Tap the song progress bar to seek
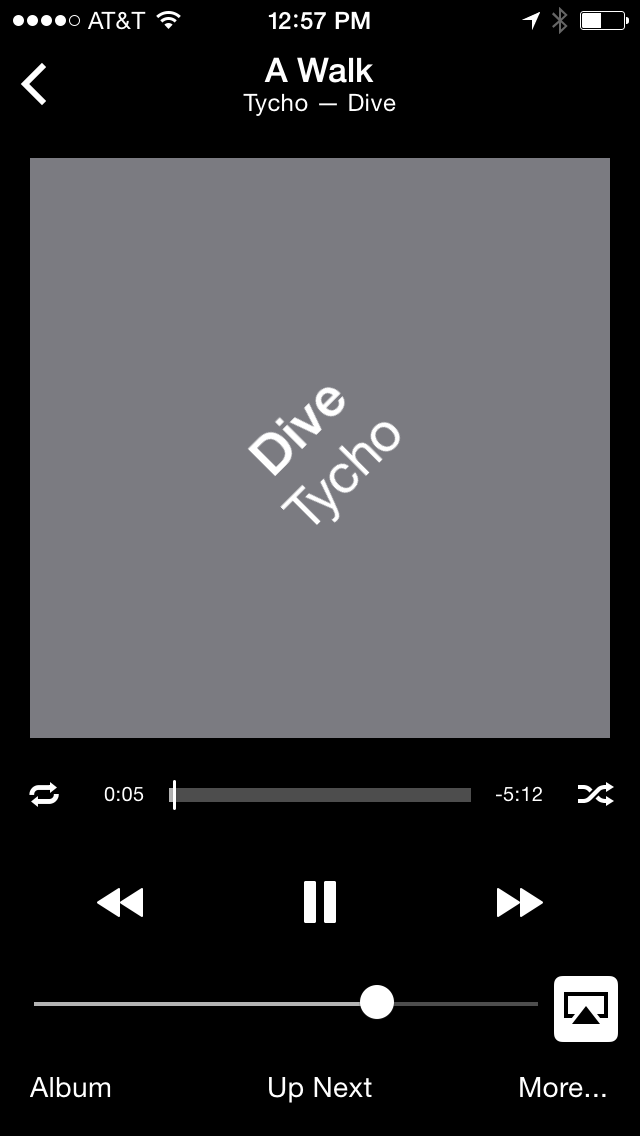 [x=320, y=795]
